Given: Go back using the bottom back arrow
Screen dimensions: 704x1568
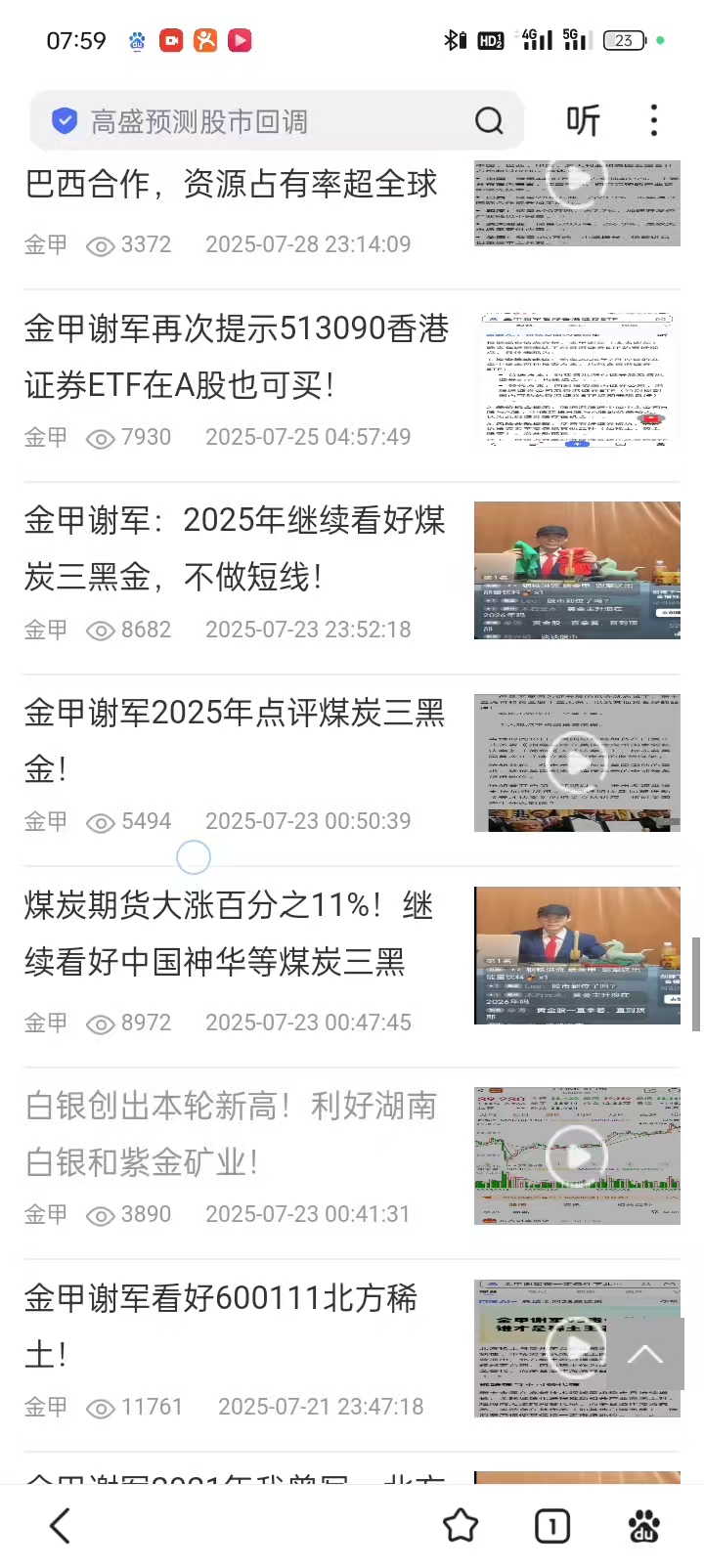Looking at the screenshot, I should (x=61, y=1525).
